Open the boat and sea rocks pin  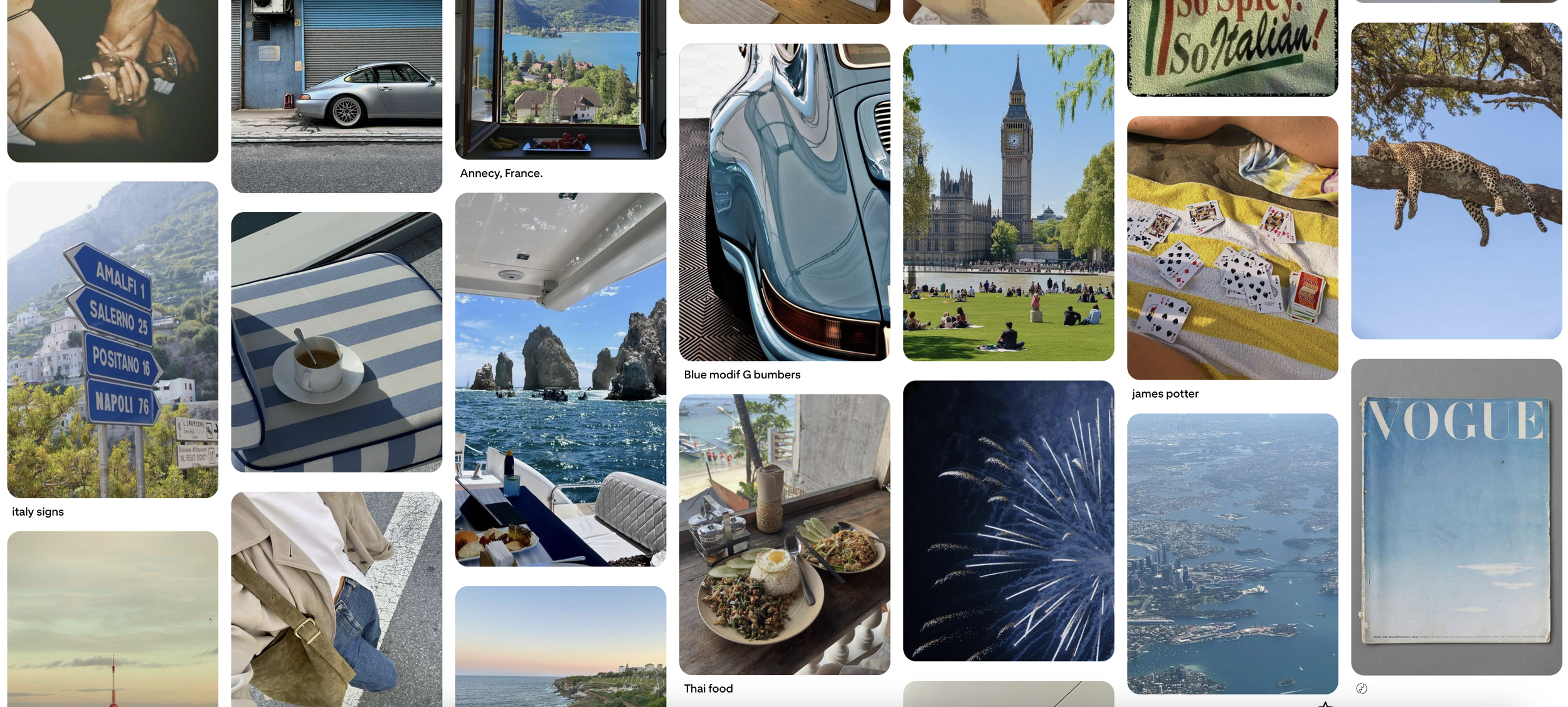(x=560, y=380)
